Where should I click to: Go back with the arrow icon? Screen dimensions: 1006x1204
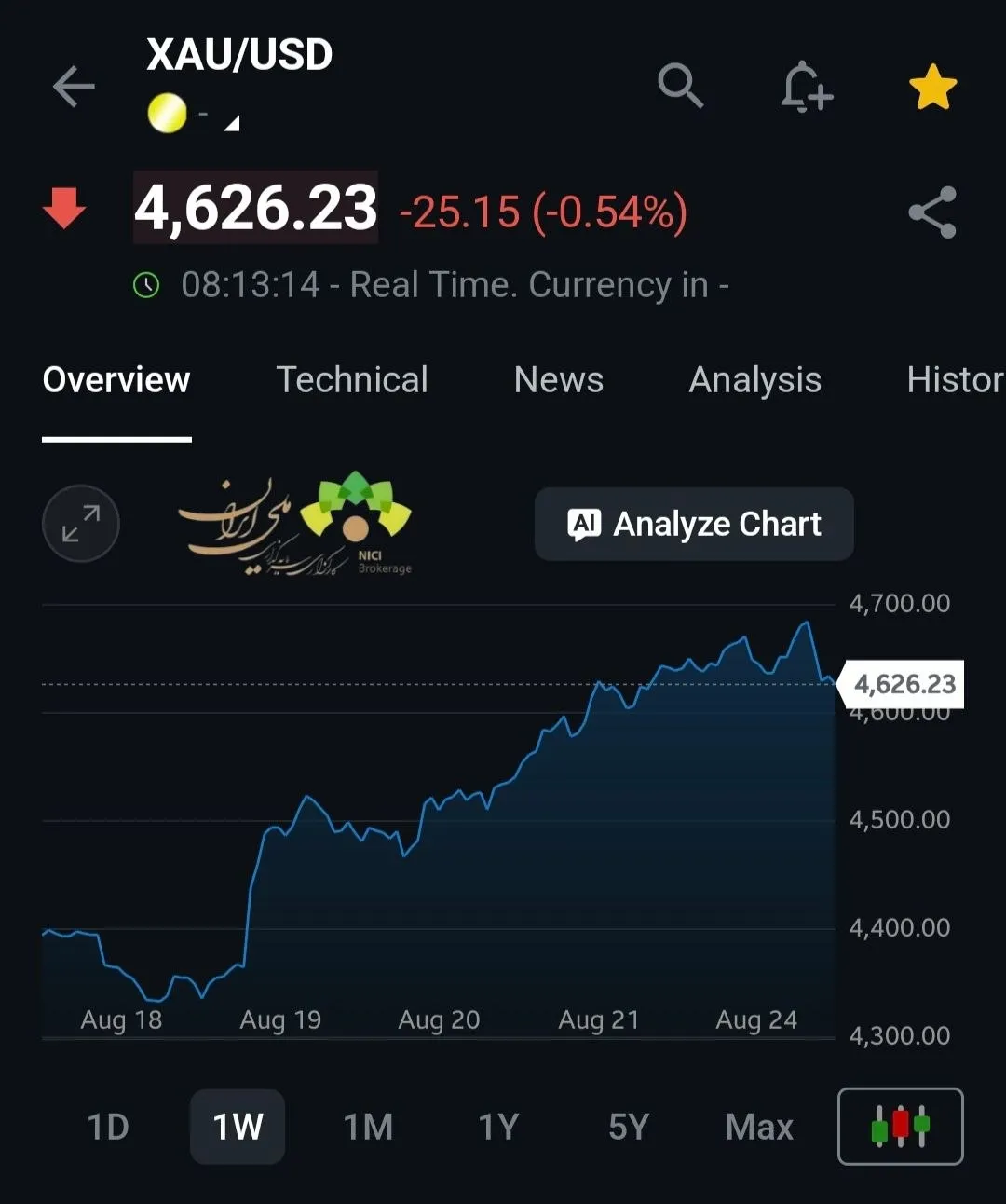[x=74, y=87]
